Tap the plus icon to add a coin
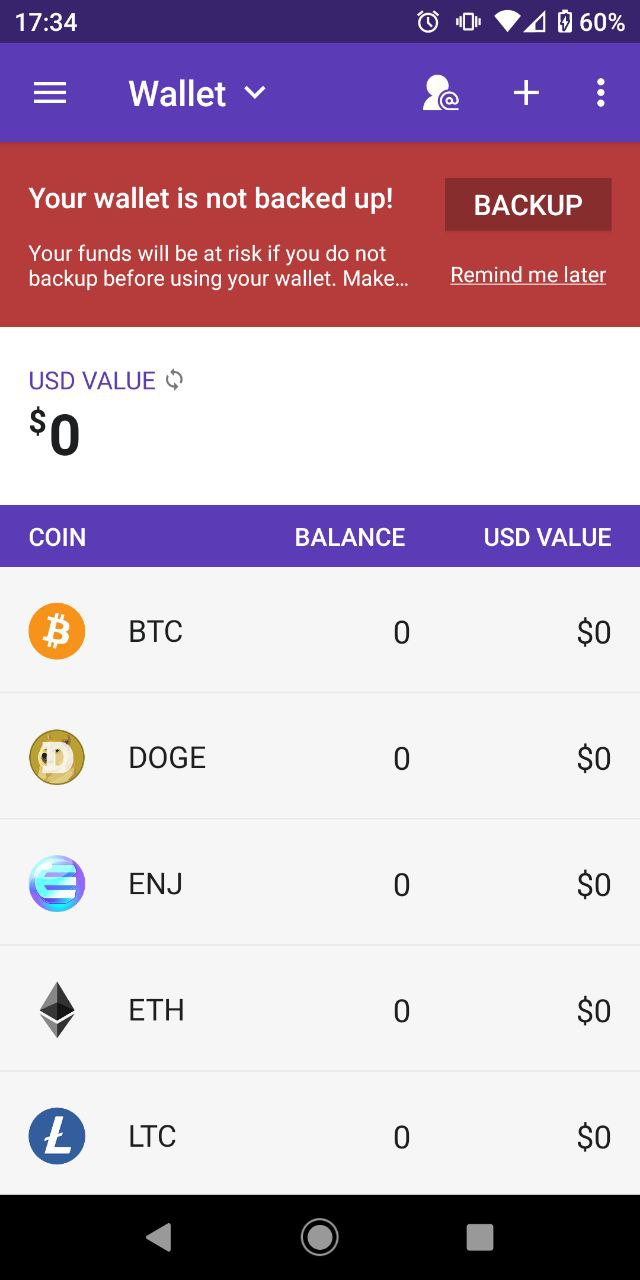The width and height of the screenshot is (640, 1280). click(x=526, y=93)
